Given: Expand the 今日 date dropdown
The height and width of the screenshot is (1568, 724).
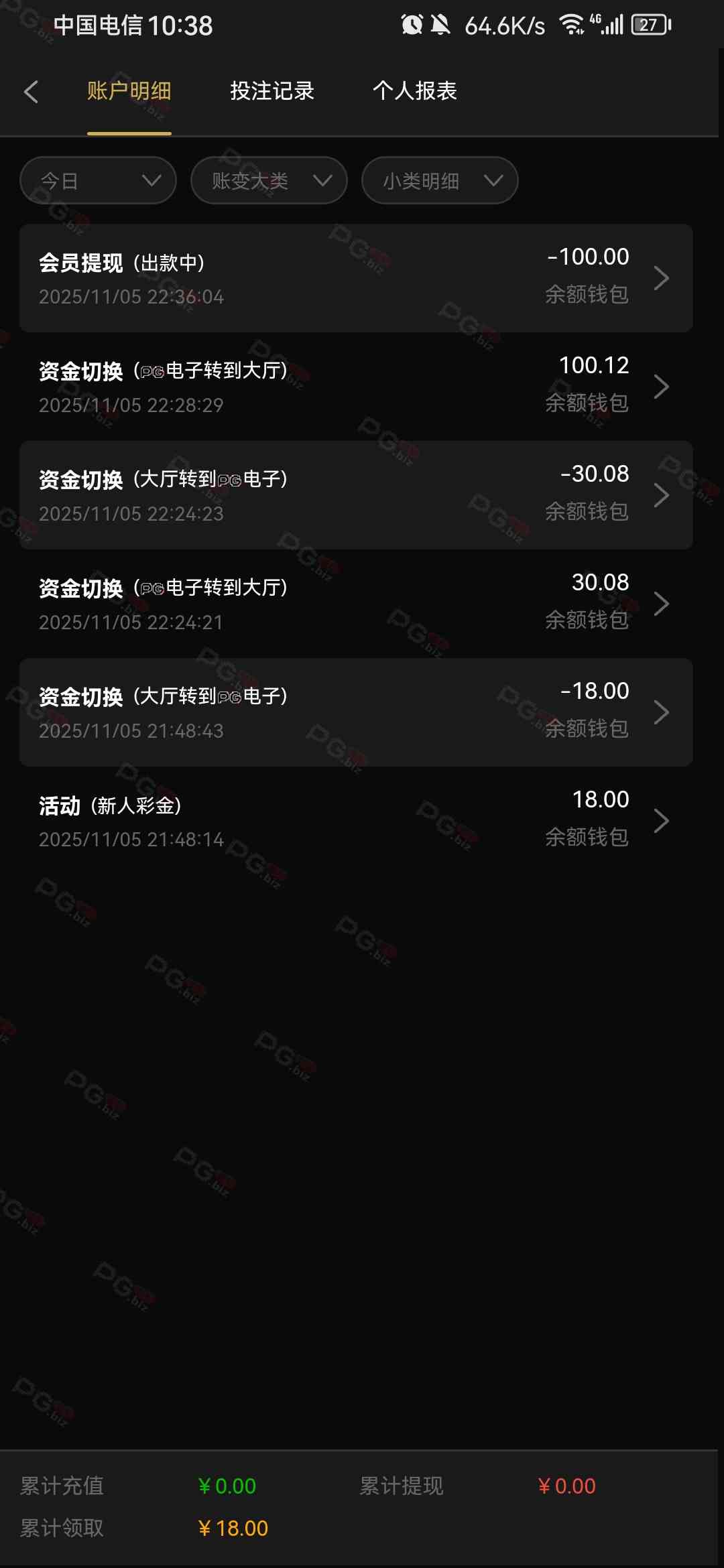Looking at the screenshot, I should [98, 180].
